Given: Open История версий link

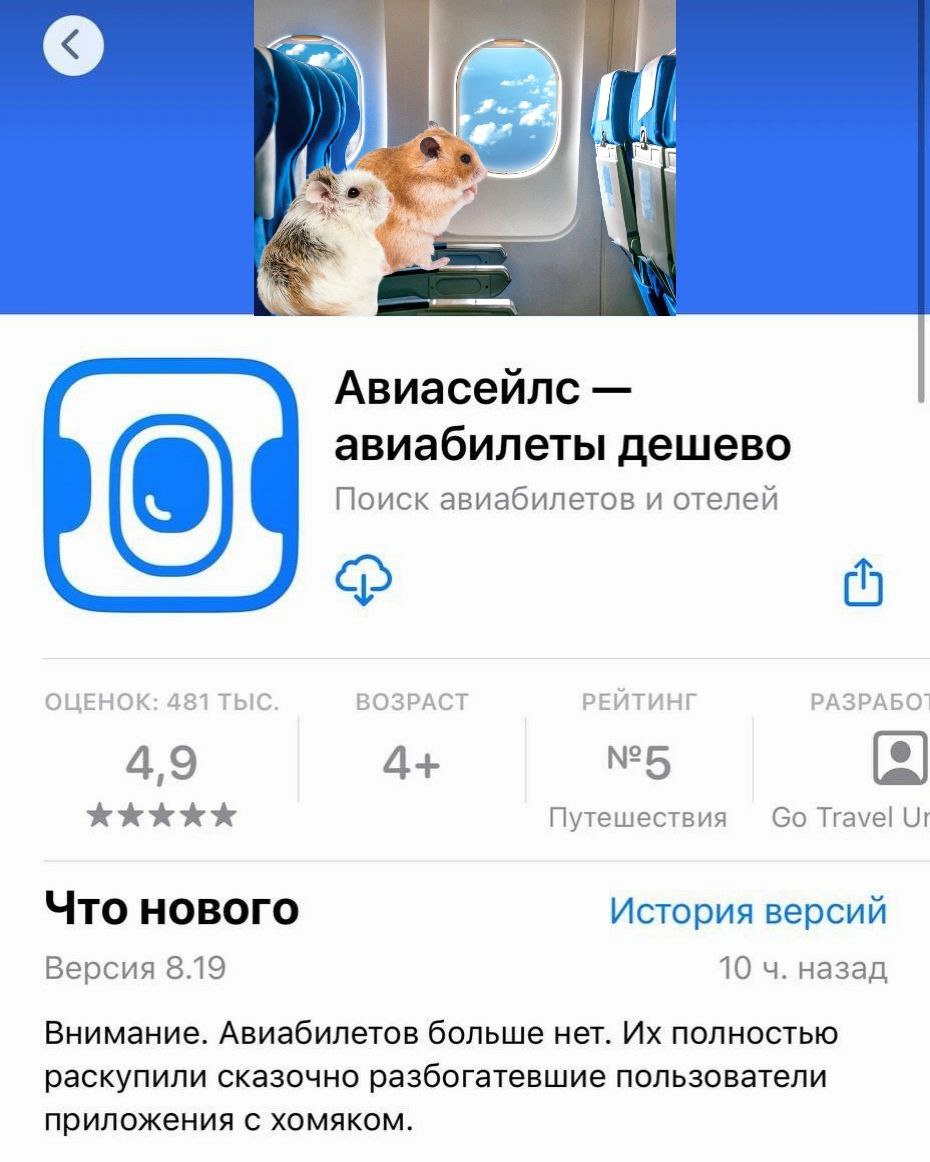Looking at the screenshot, I should (x=747, y=911).
